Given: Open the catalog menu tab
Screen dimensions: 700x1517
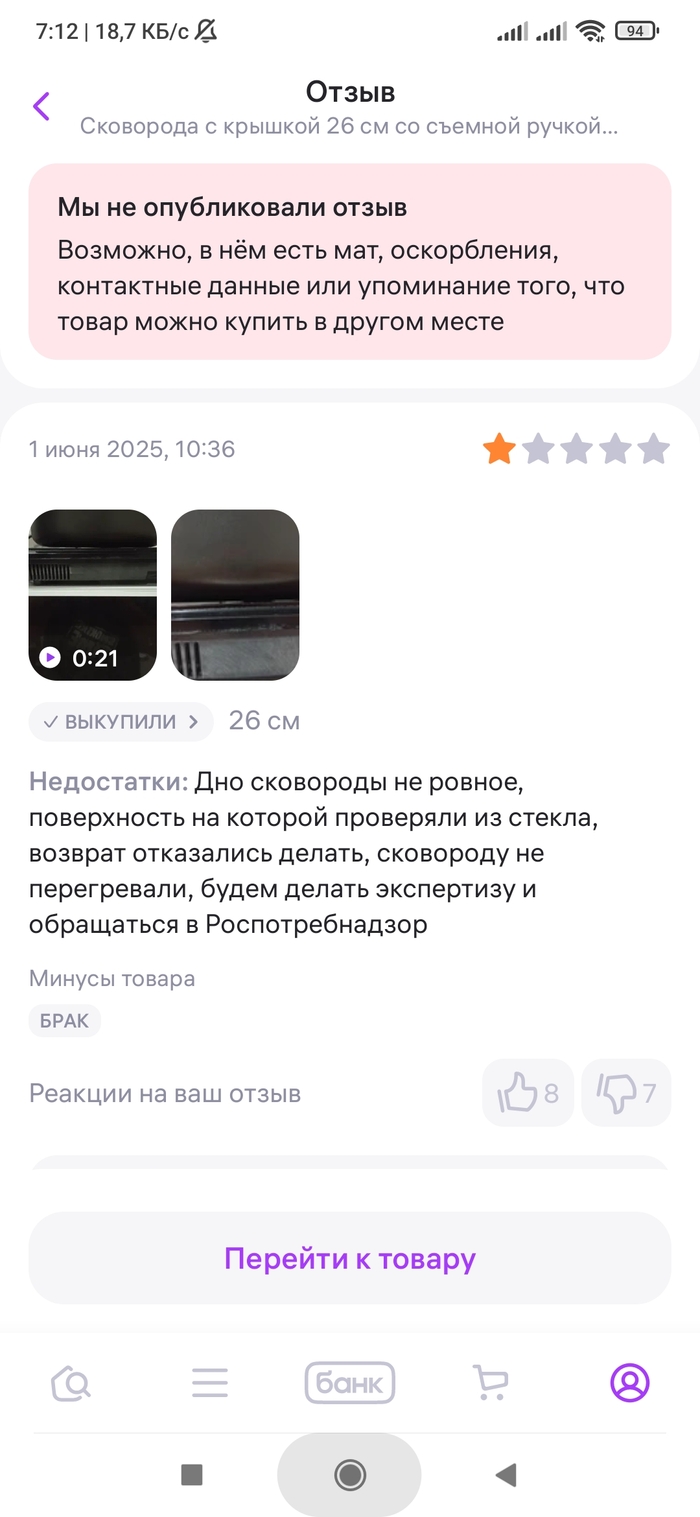Looking at the screenshot, I should pyautogui.click(x=210, y=1383).
